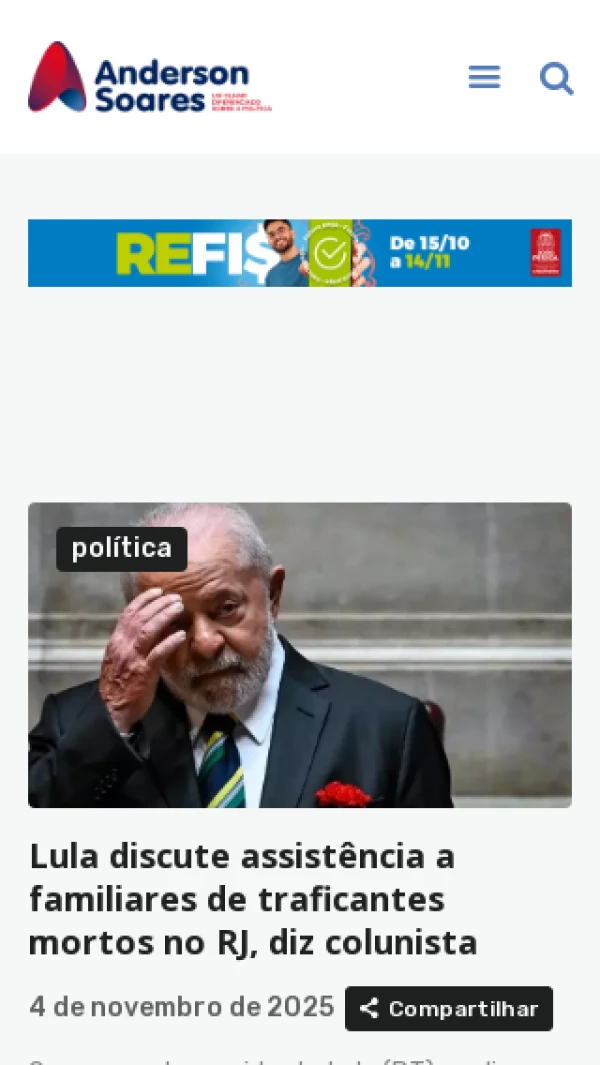Screen dimensions: 600x1065
Task: Open the política category tag
Action: click(122, 549)
